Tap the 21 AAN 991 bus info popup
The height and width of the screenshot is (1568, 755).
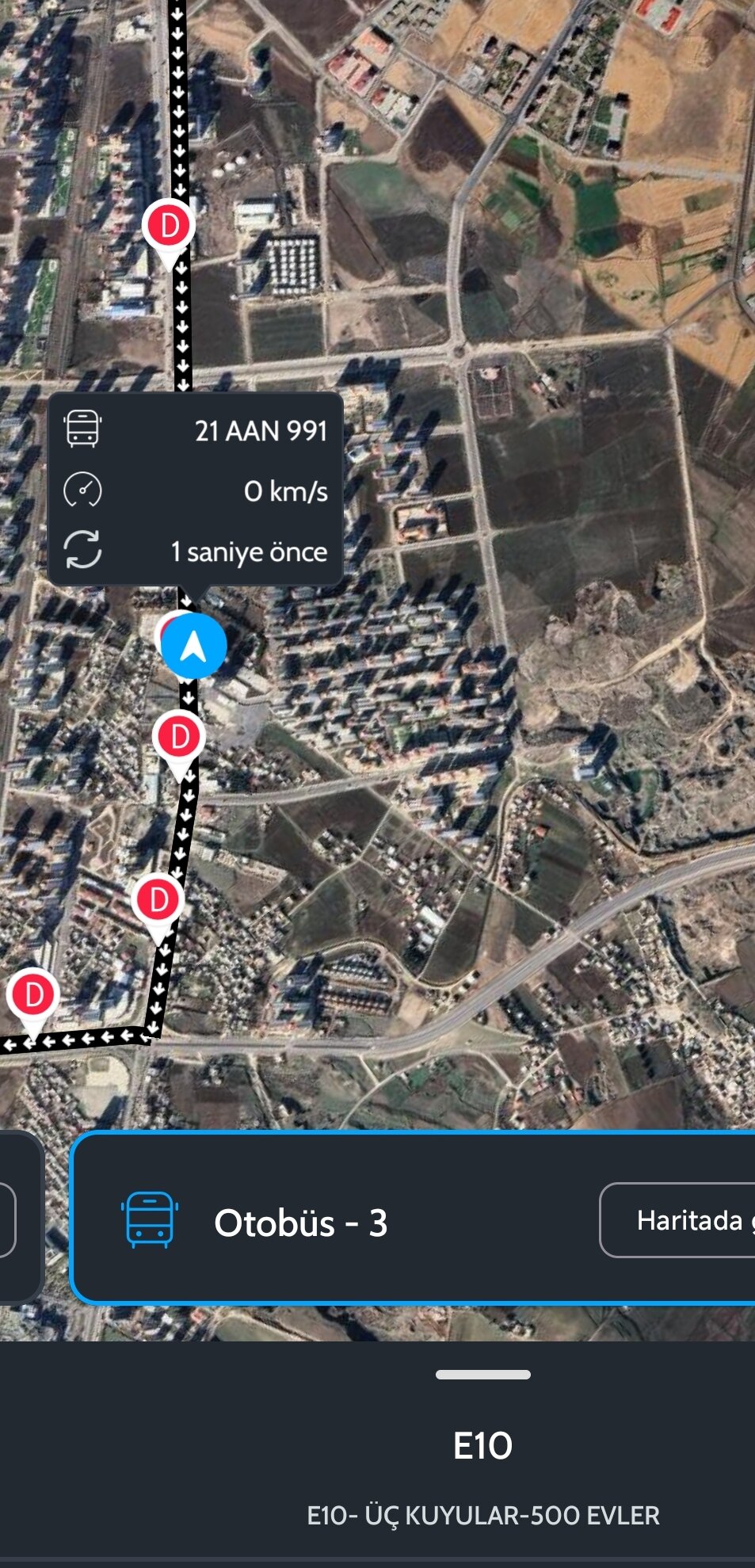coord(195,490)
